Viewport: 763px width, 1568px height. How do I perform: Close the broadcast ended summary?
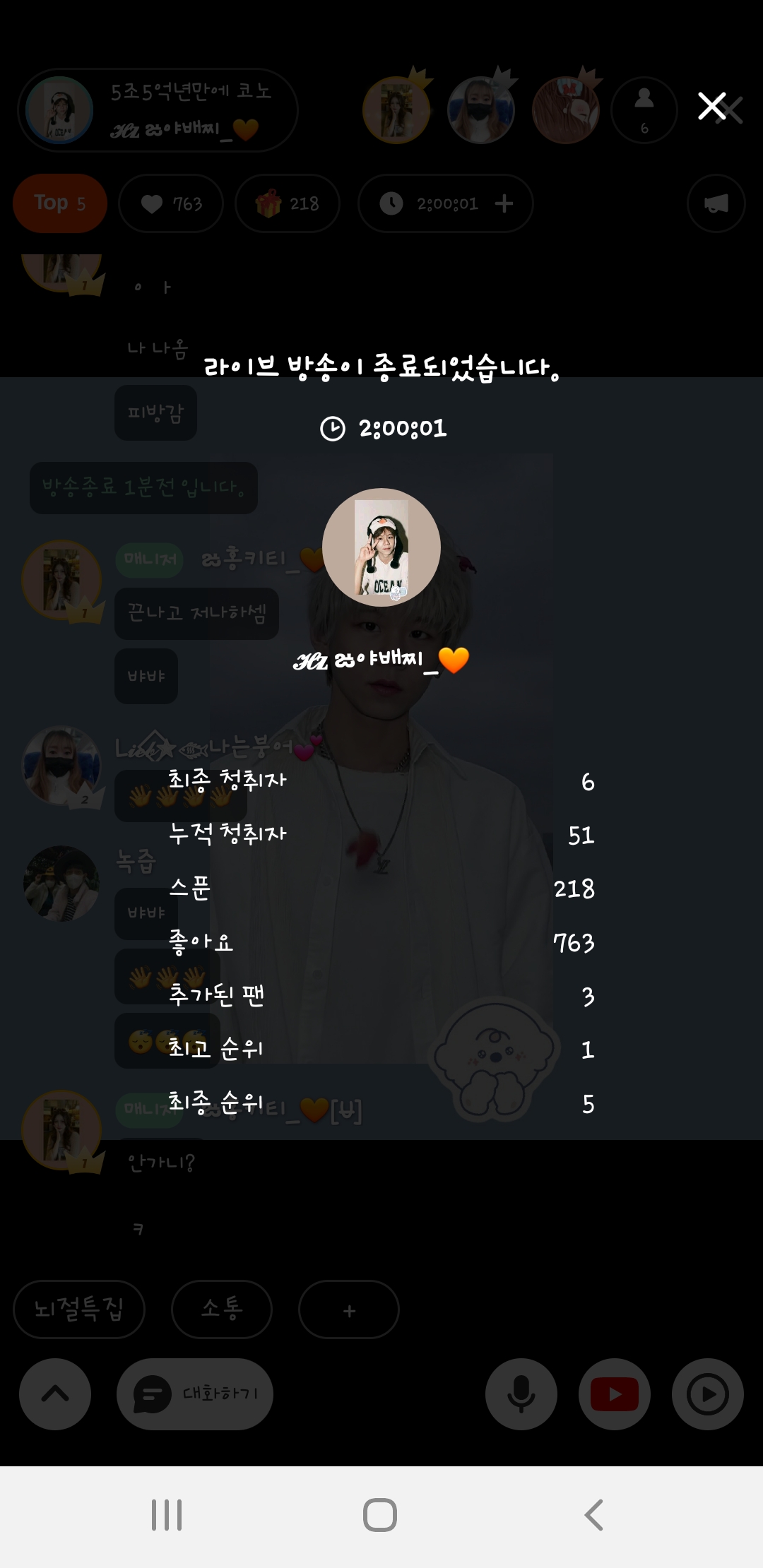[x=712, y=107]
